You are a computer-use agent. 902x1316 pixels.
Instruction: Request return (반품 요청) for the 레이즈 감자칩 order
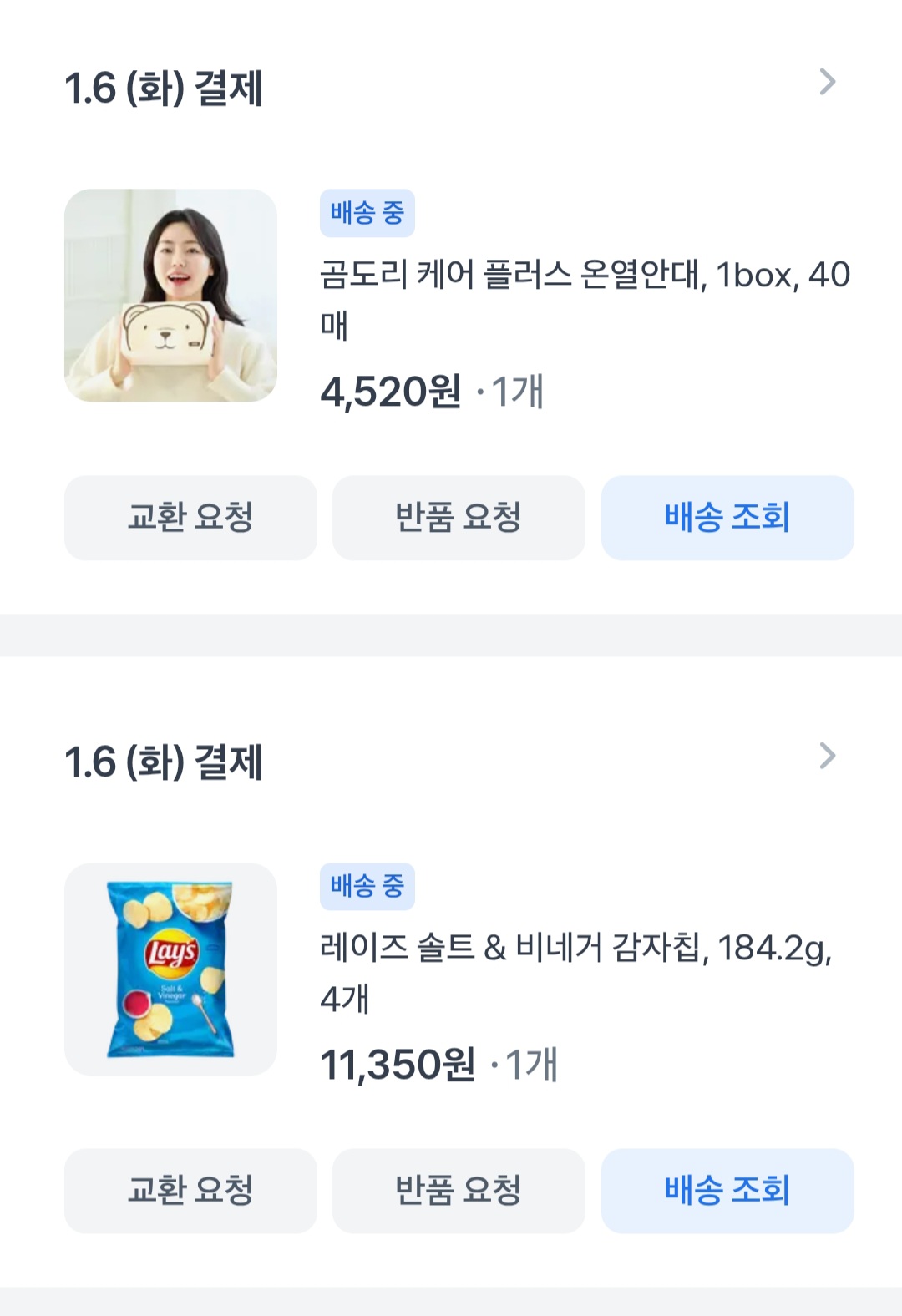tap(459, 1191)
